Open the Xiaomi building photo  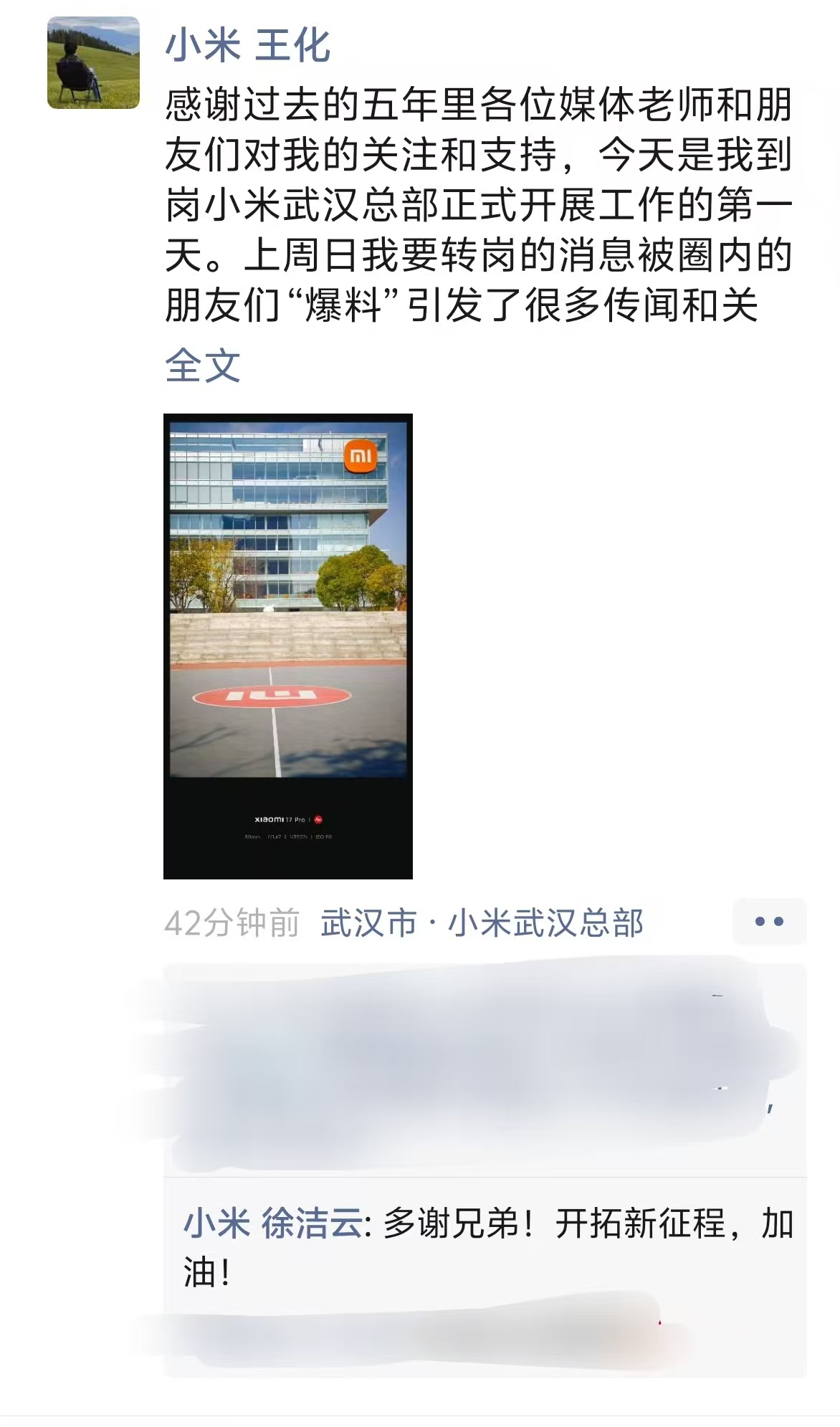287,645
